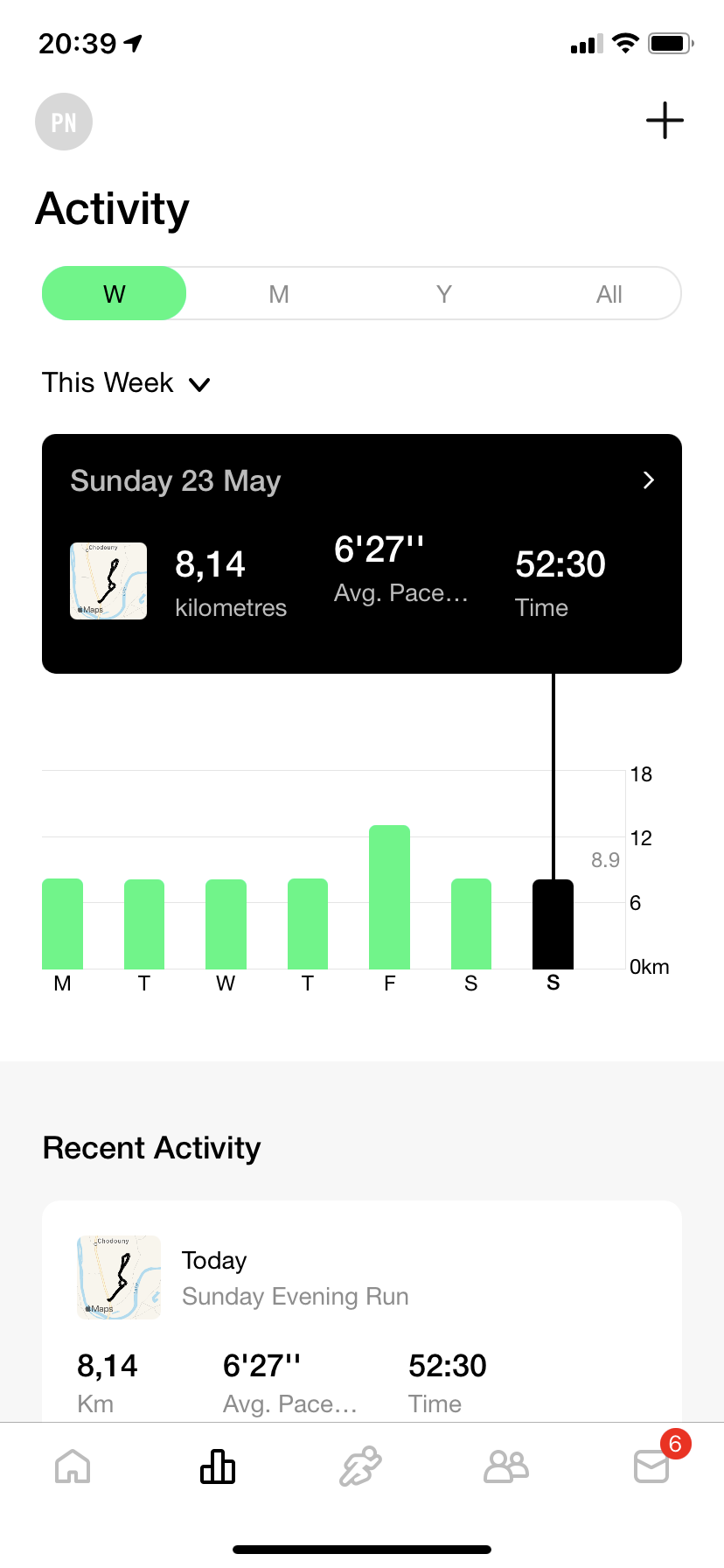The width and height of the screenshot is (724, 1568).
Task: Go to the Home tab
Action: pos(73,1466)
